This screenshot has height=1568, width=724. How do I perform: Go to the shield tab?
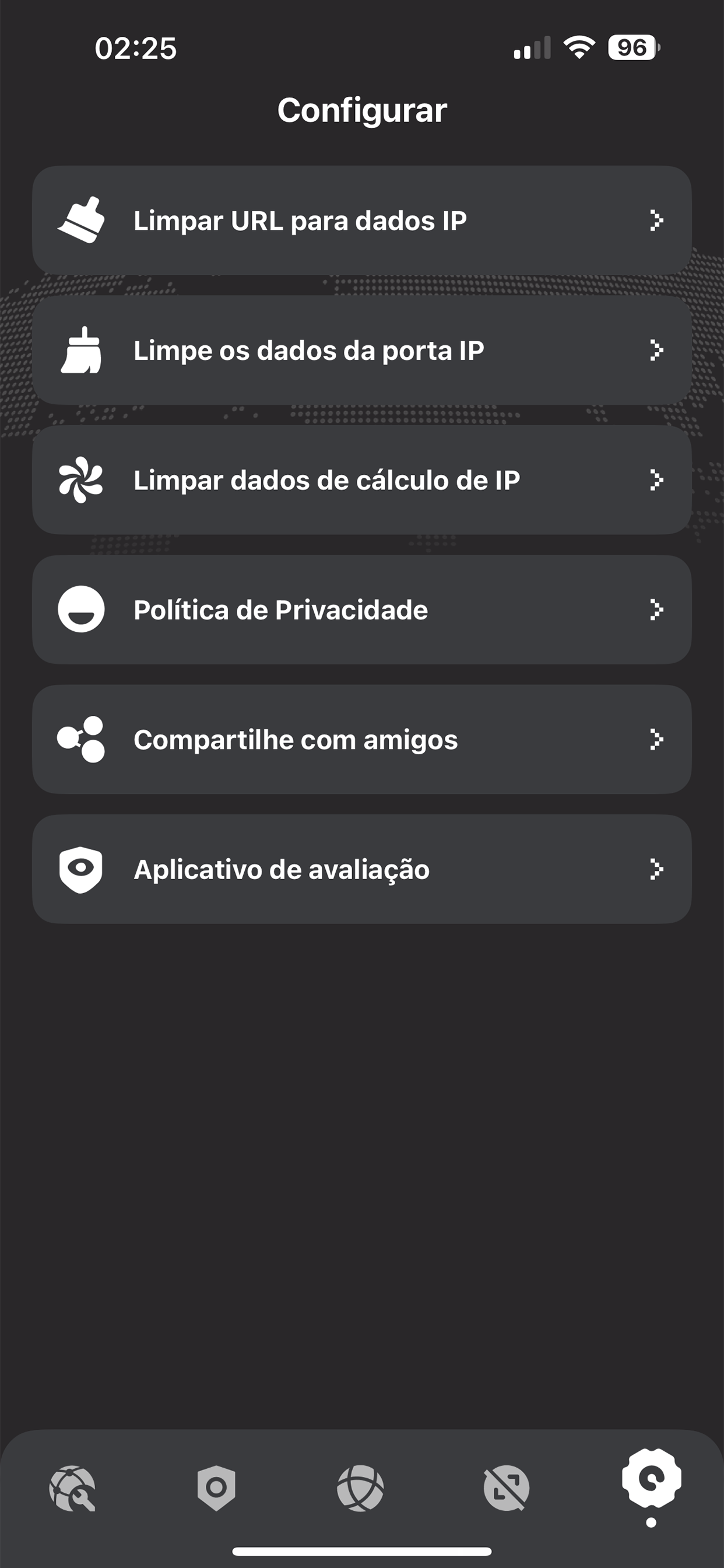pyautogui.click(x=217, y=1488)
